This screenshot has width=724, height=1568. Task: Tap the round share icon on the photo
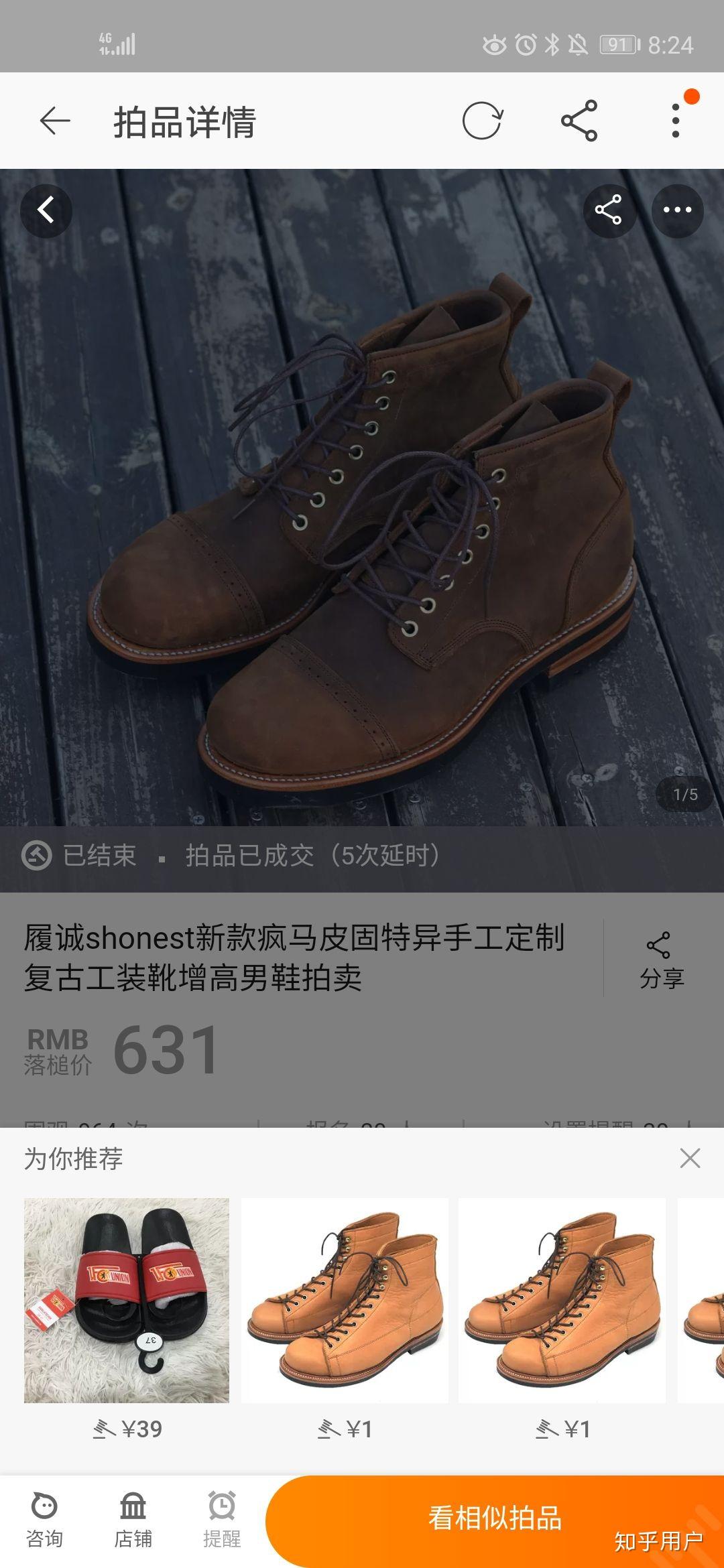pos(609,210)
